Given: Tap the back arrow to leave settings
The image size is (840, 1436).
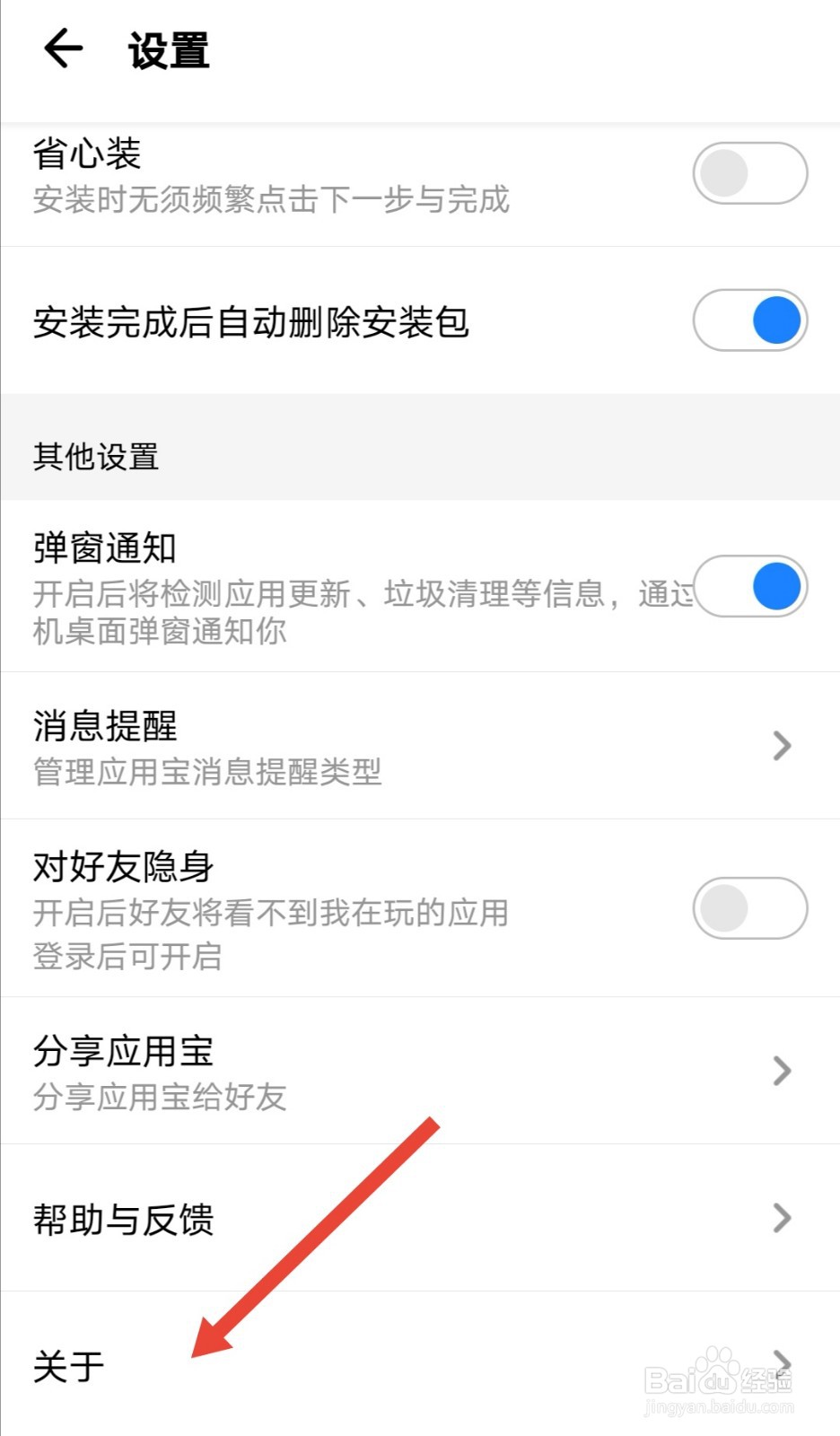Looking at the screenshot, I should 63,49.
